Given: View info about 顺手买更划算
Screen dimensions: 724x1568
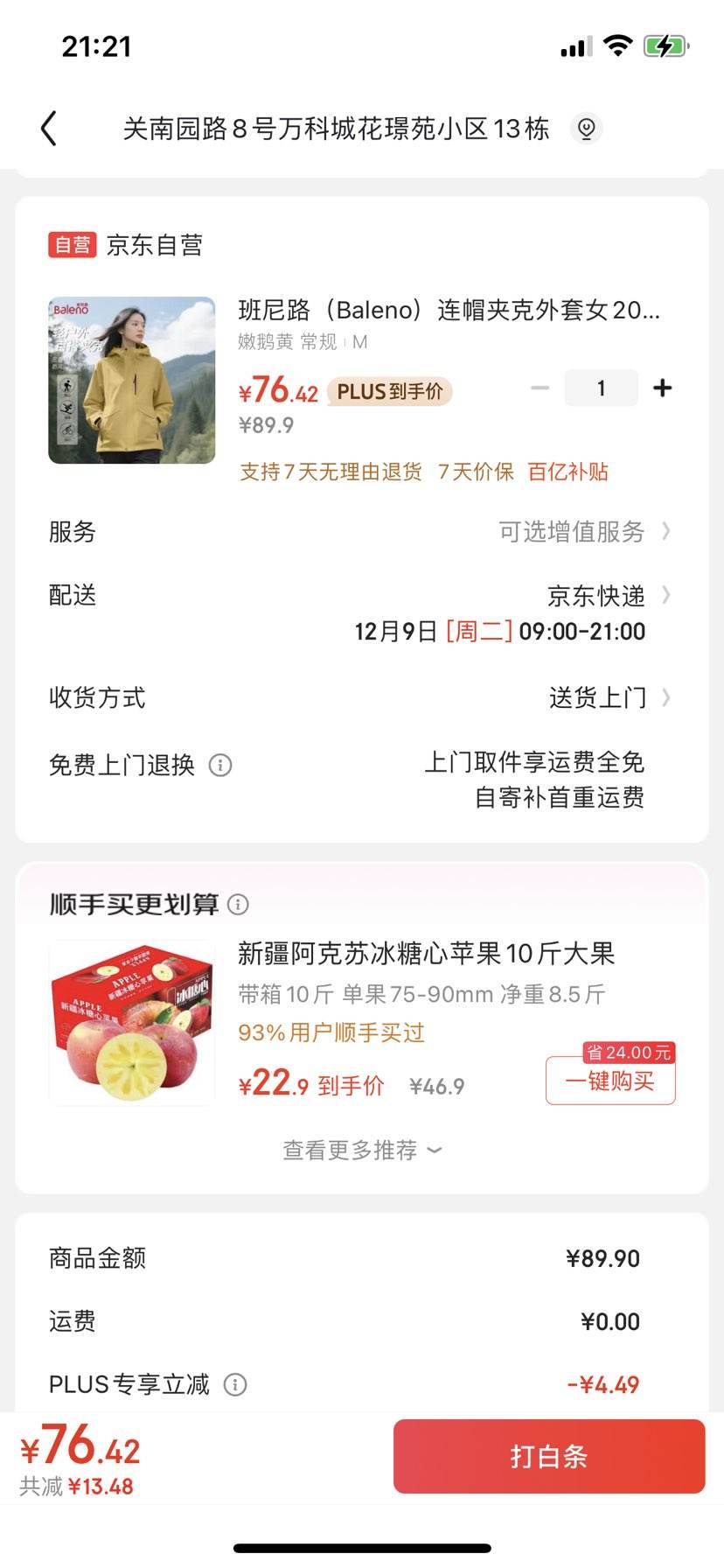Looking at the screenshot, I should click(x=238, y=904).
